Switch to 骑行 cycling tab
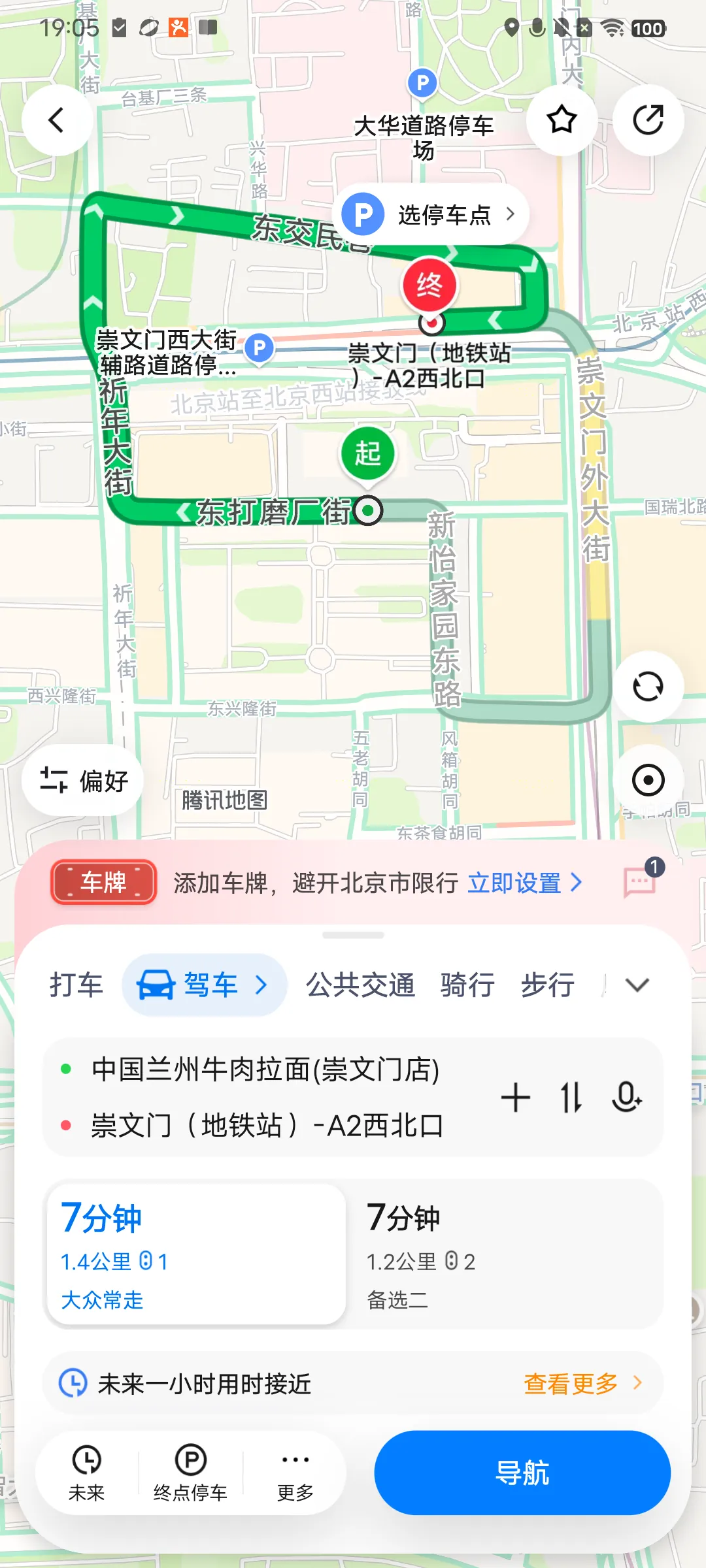 tap(467, 985)
